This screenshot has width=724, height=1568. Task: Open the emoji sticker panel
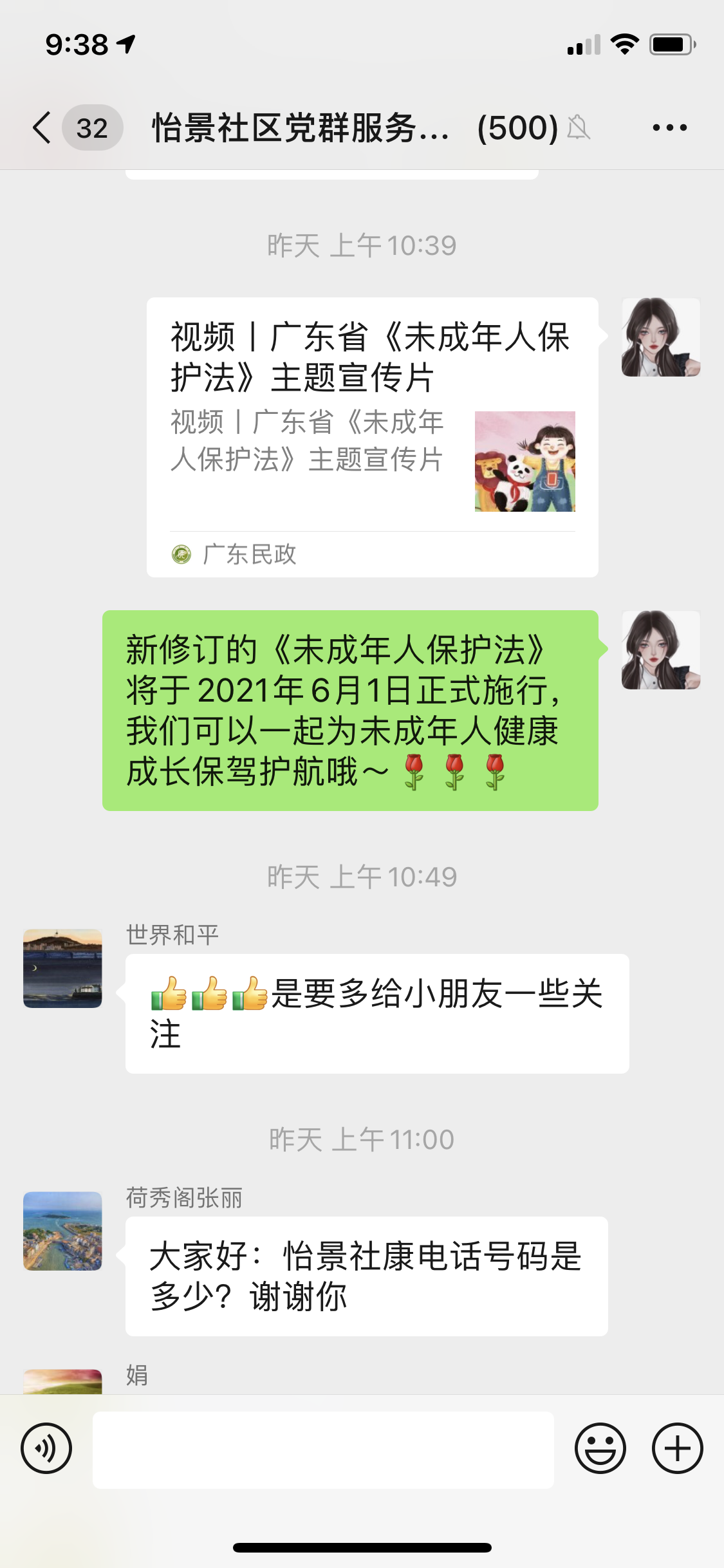point(600,1448)
